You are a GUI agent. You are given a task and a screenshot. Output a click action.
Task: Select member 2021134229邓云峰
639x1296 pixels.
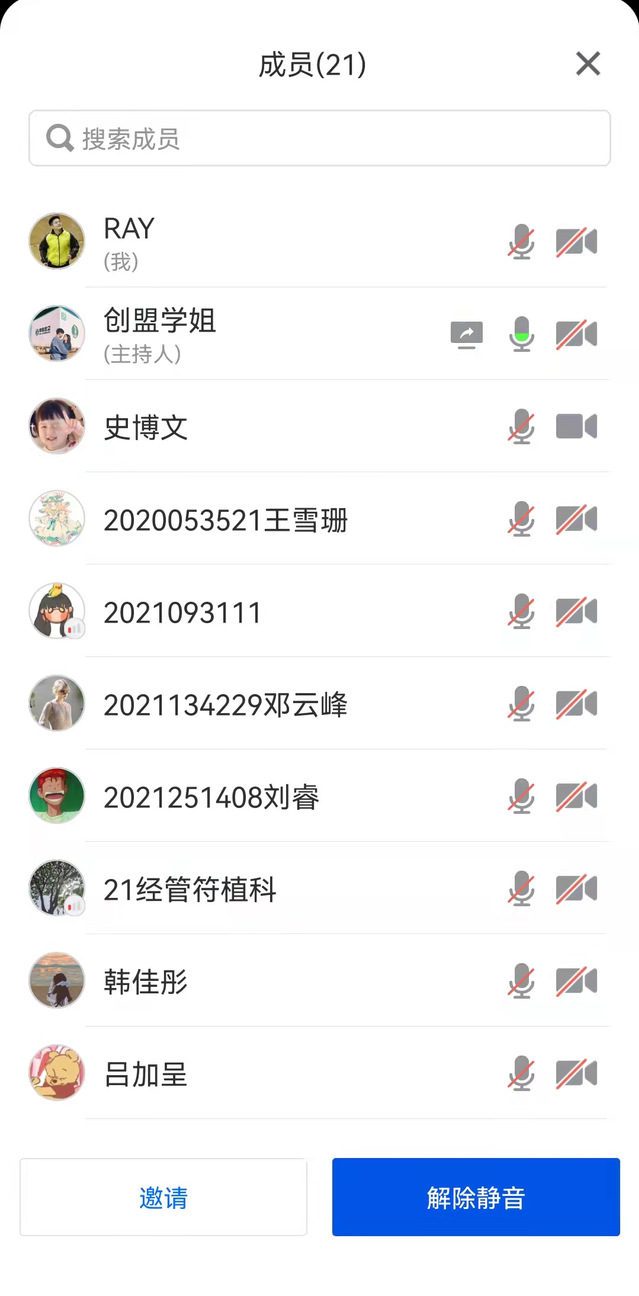coord(250,705)
